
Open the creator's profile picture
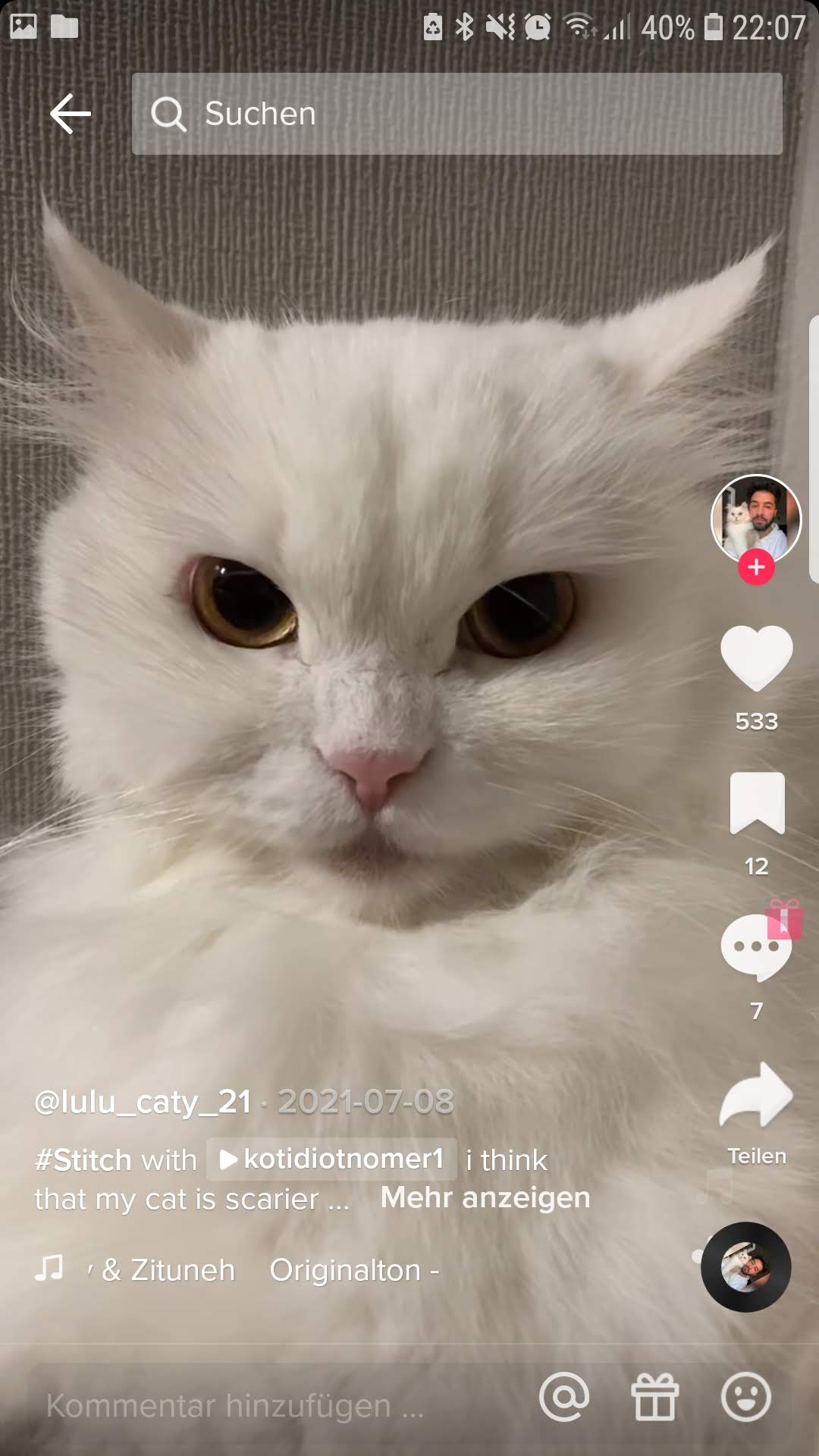tap(755, 519)
